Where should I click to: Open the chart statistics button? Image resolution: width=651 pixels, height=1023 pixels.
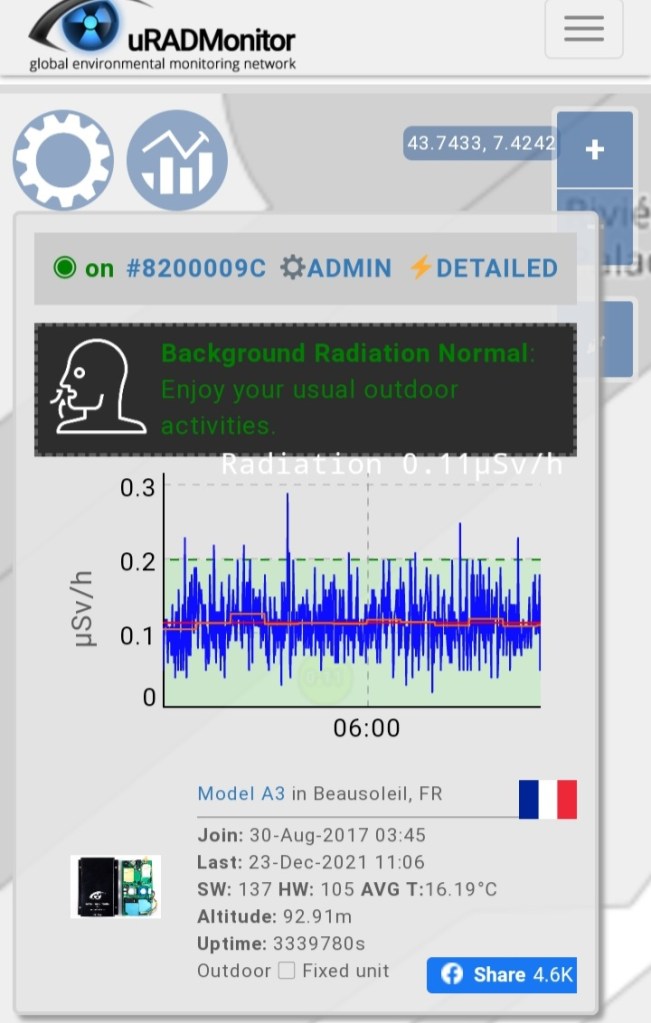(177, 160)
